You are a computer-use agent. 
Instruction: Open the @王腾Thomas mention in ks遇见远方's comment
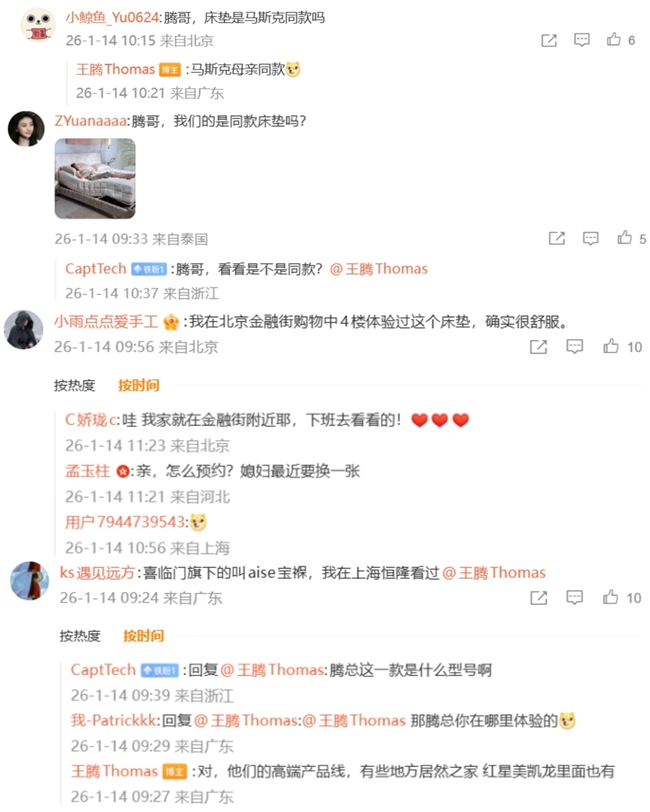[494, 573]
